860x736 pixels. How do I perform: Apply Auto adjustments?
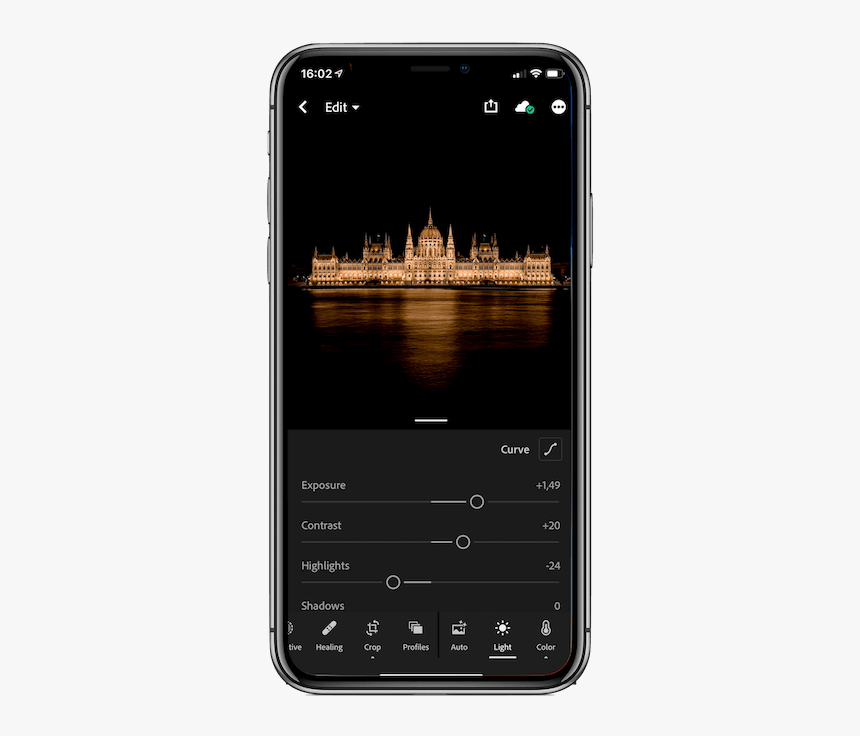[459, 635]
